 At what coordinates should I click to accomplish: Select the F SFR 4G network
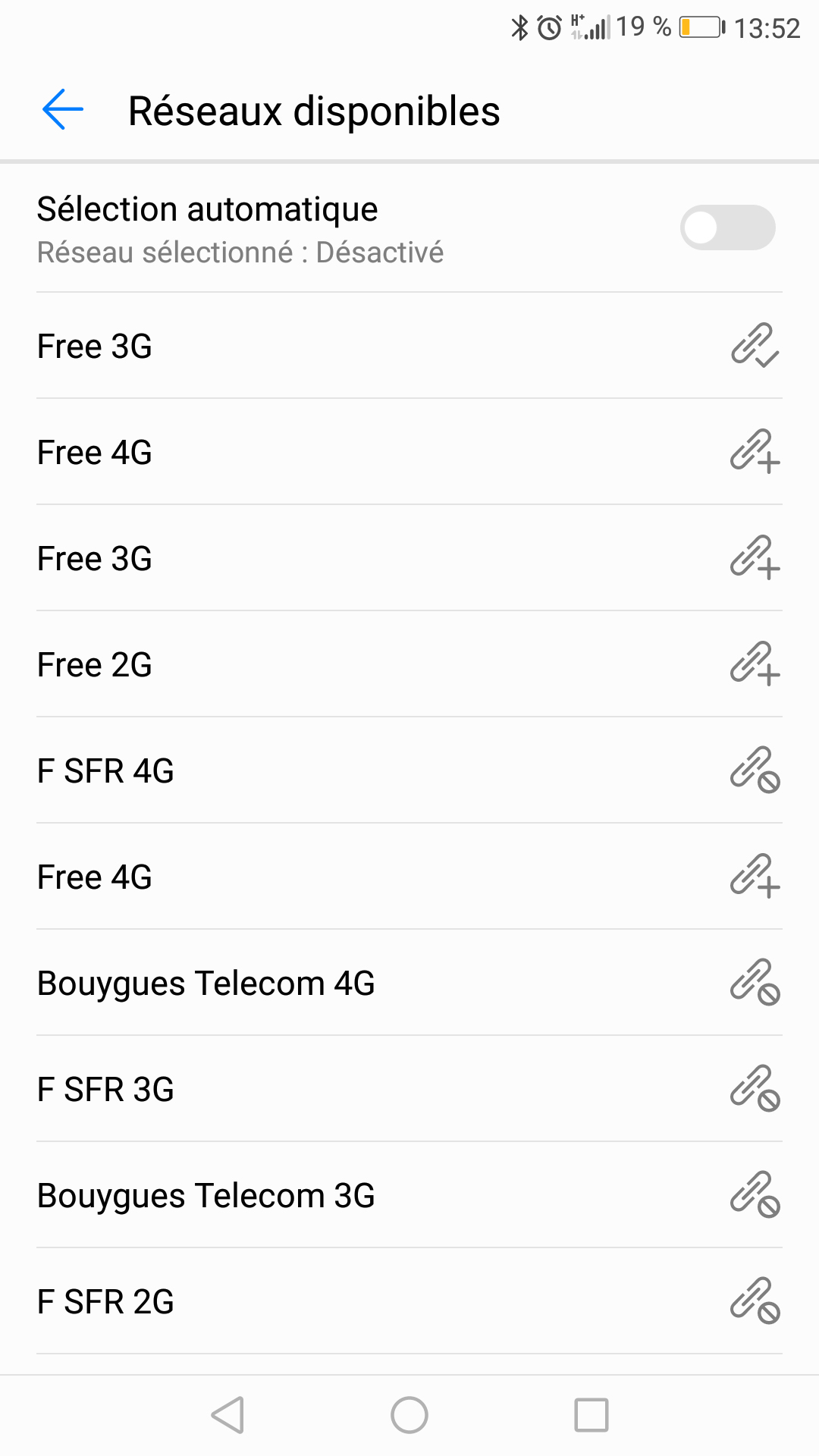[409, 770]
